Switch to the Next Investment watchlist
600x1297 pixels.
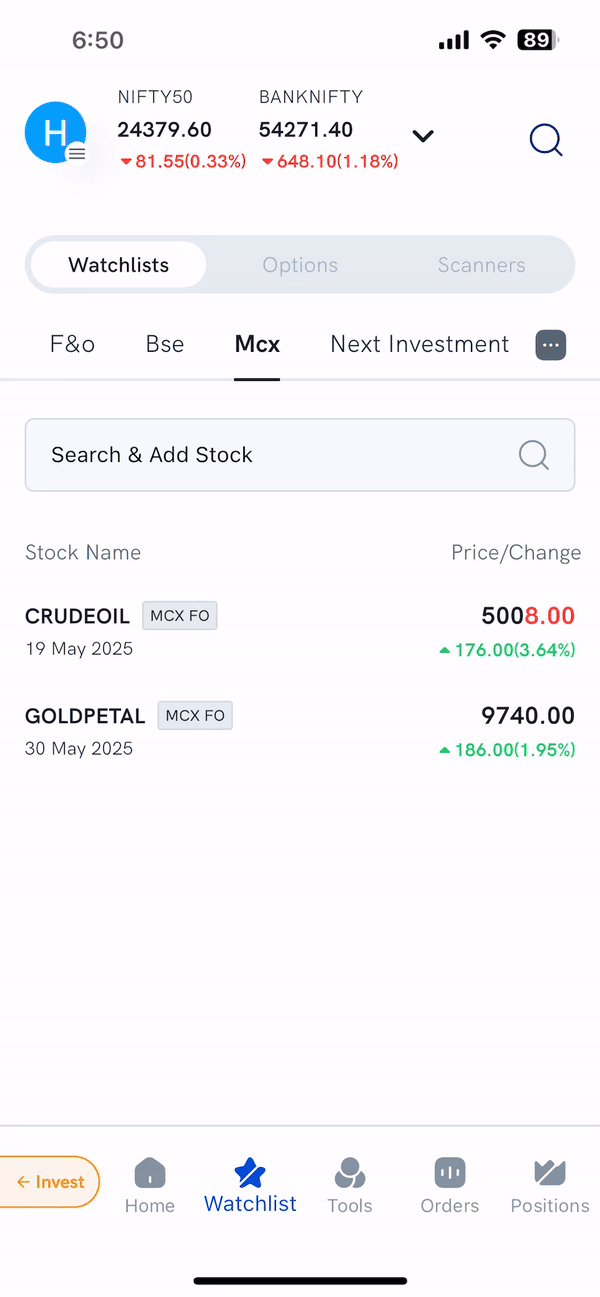coord(419,345)
